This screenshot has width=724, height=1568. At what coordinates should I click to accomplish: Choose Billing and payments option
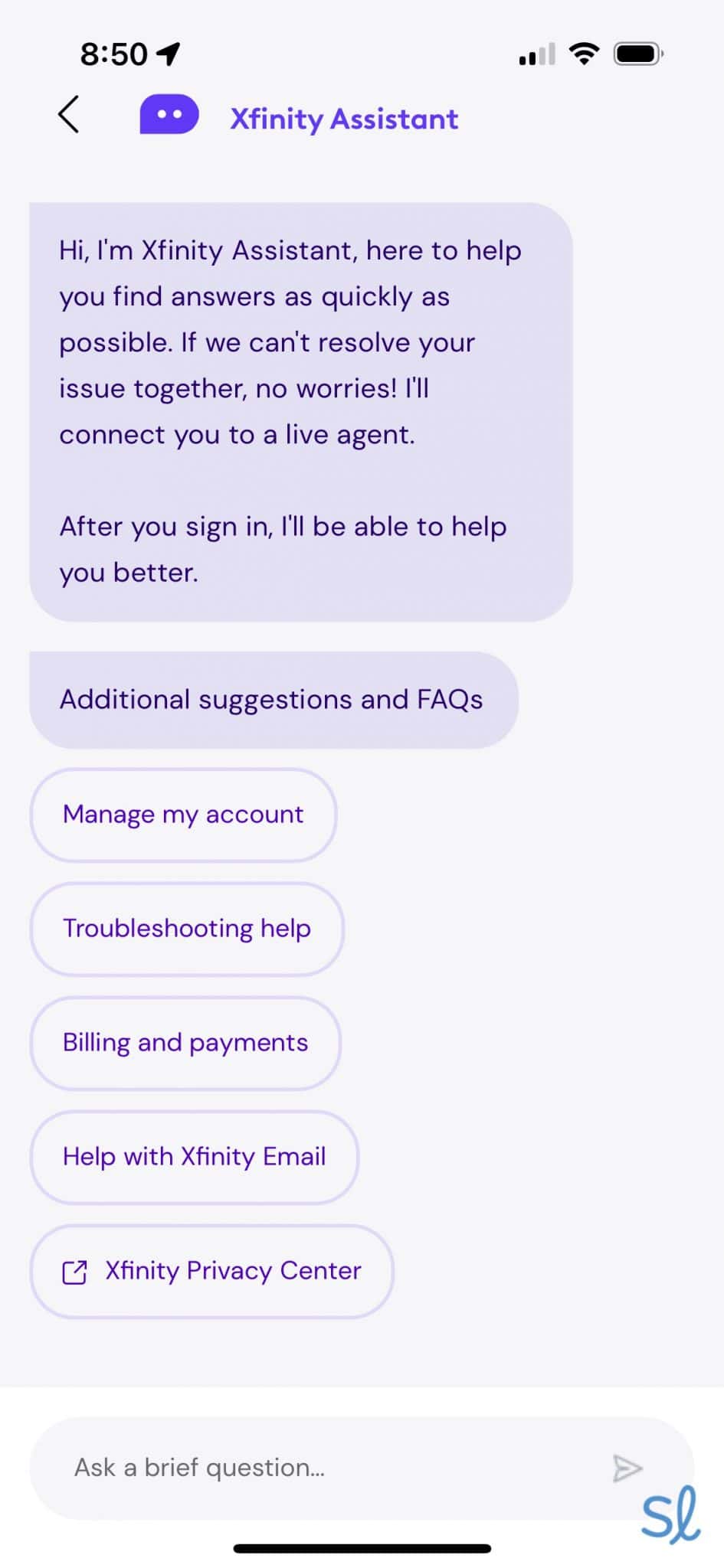[185, 1042]
